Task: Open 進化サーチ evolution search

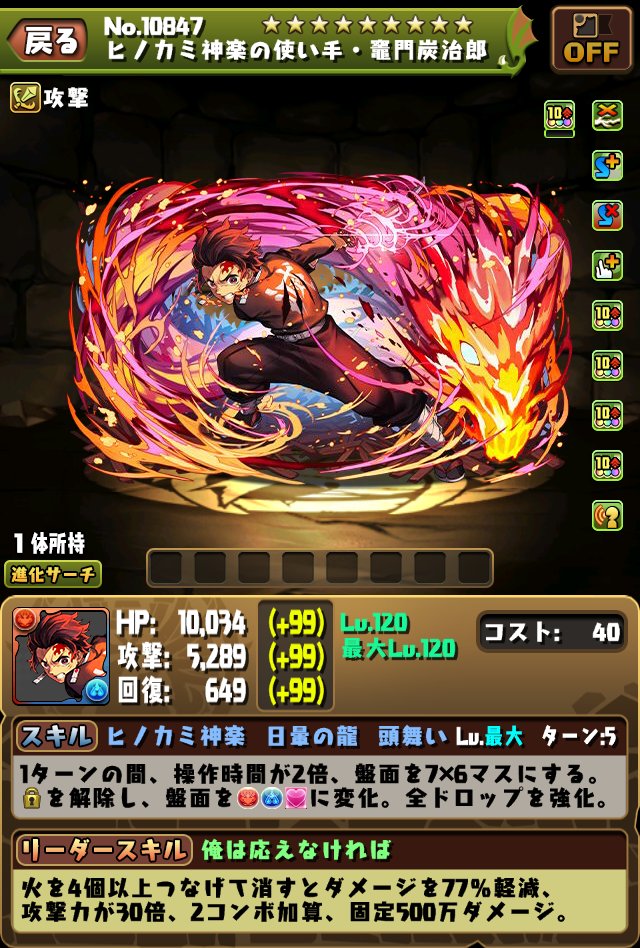Action: pyautogui.click(x=57, y=574)
